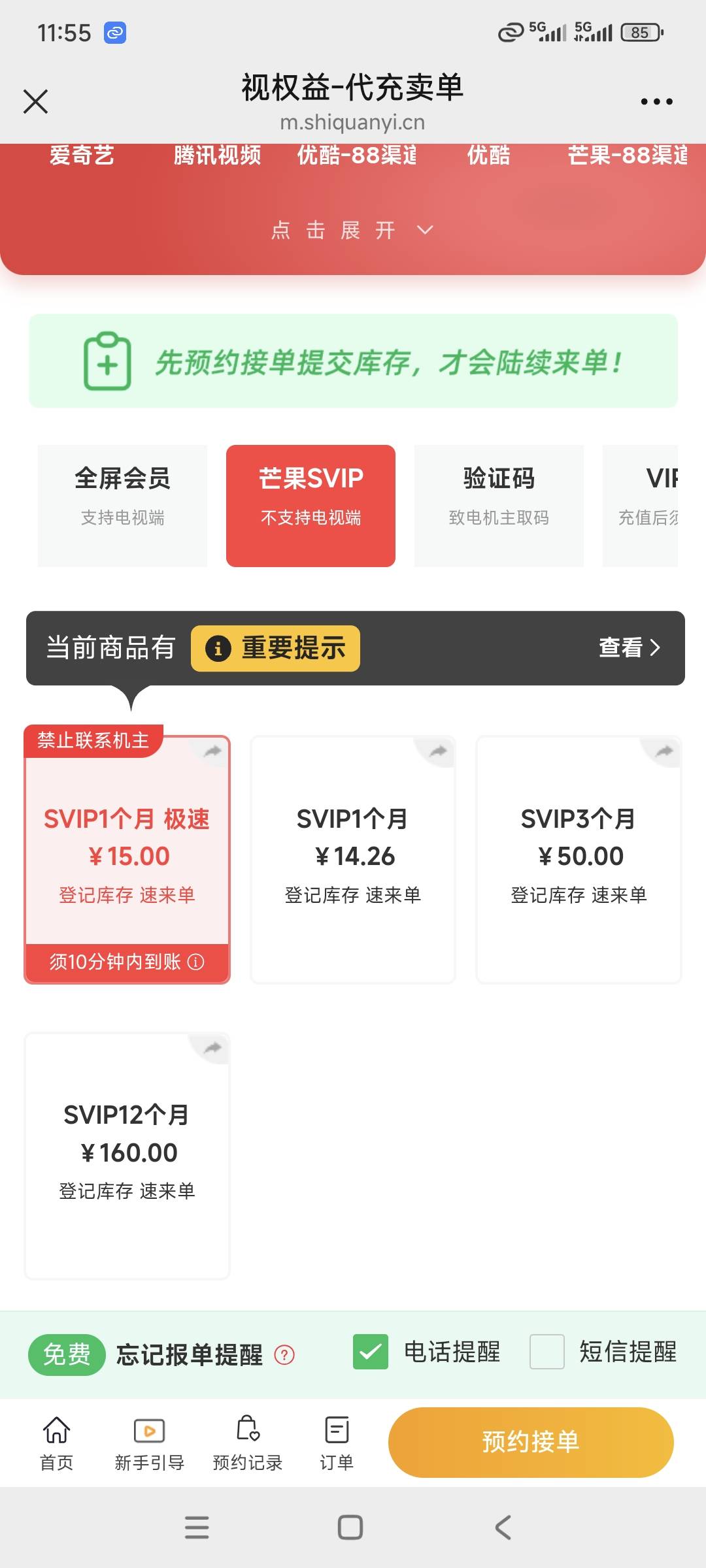Image resolution: width=706 pixels, height=1568 pixels.
Task: Expand the channel list via 点击展开
Action: coord(352,230)
